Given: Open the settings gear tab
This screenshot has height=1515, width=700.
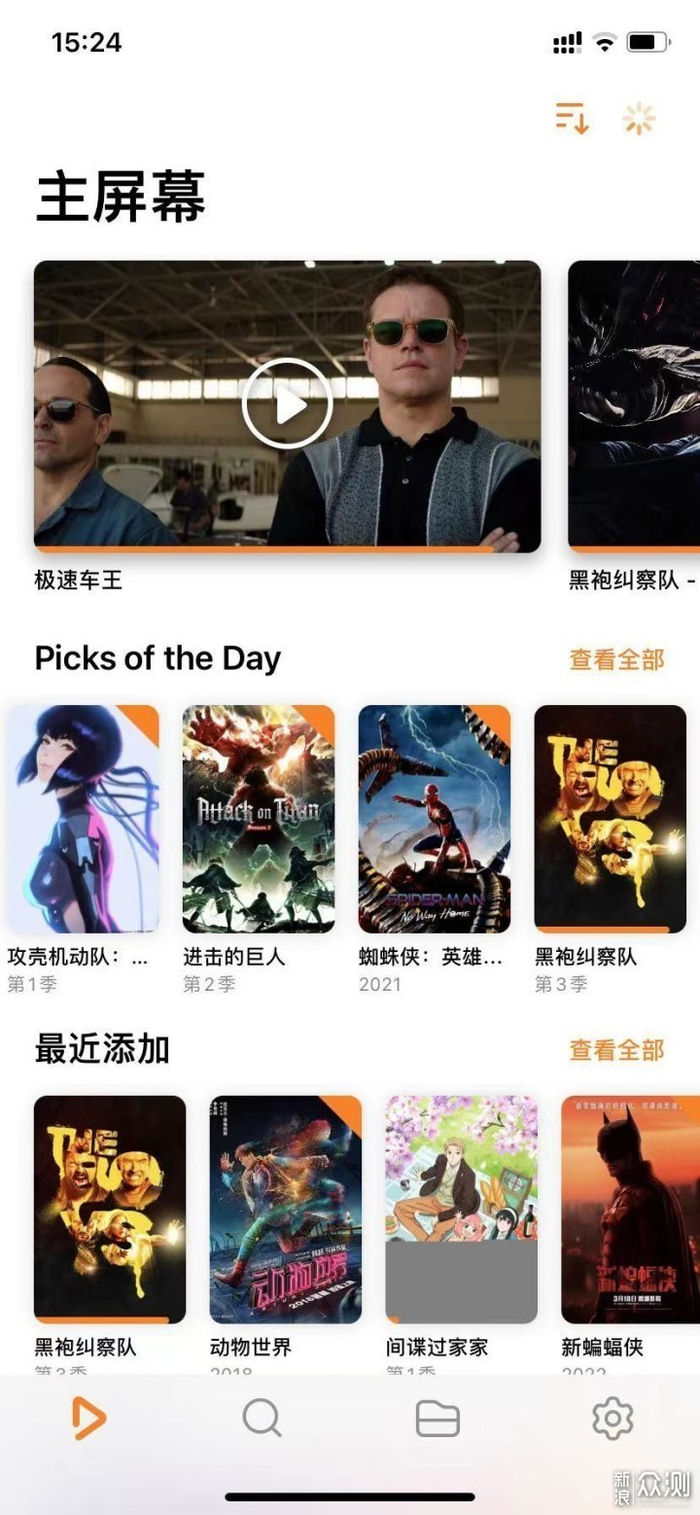Looking at the screenshot, I should (612, 1418).
